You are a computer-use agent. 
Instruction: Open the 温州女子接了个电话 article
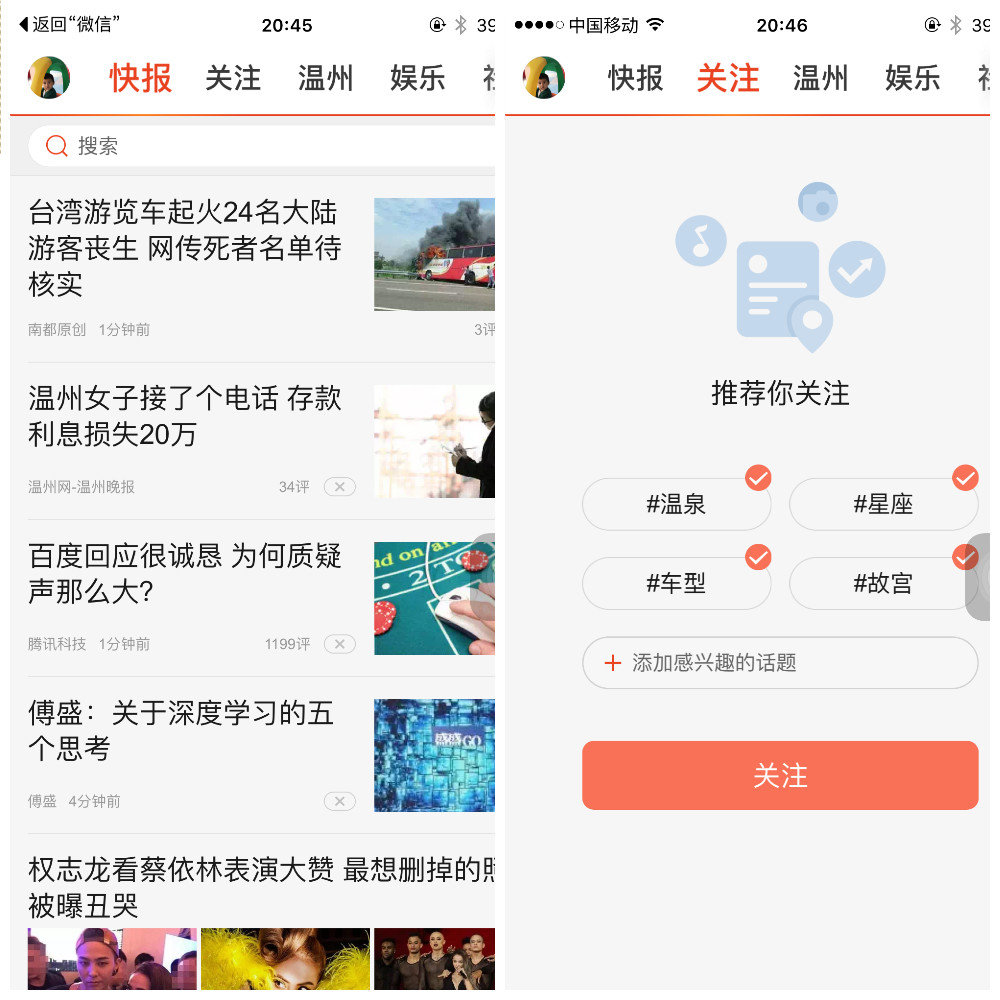point(185,416)
